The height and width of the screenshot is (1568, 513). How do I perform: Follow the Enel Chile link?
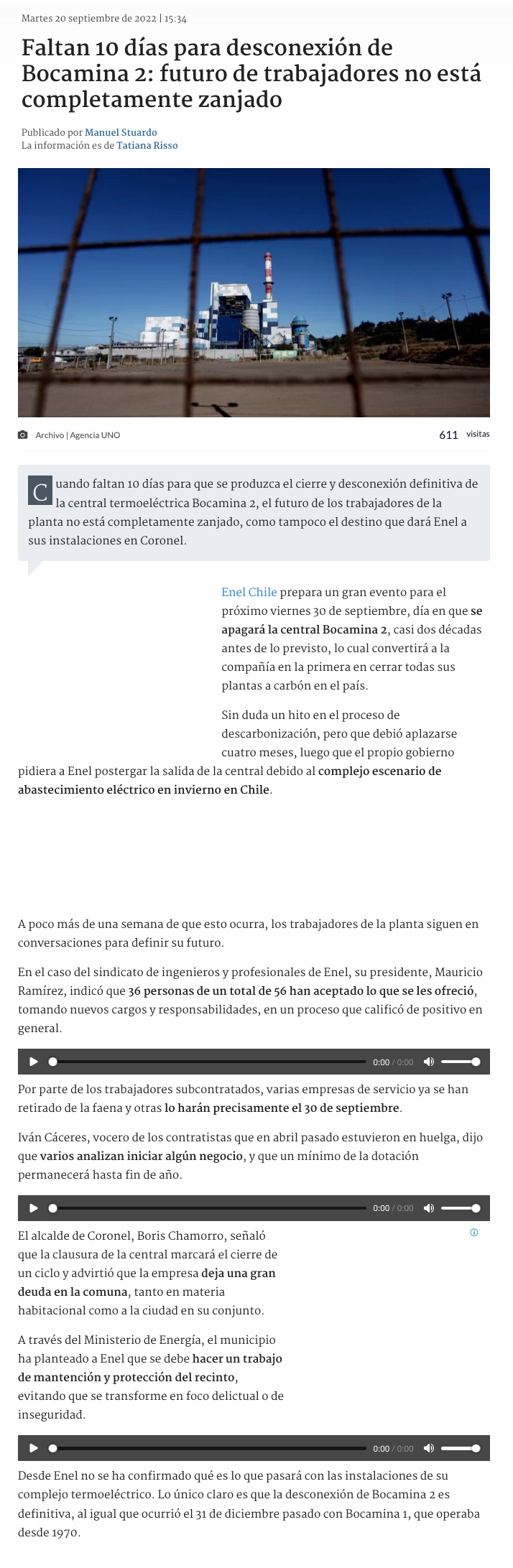tap(249, 592)
